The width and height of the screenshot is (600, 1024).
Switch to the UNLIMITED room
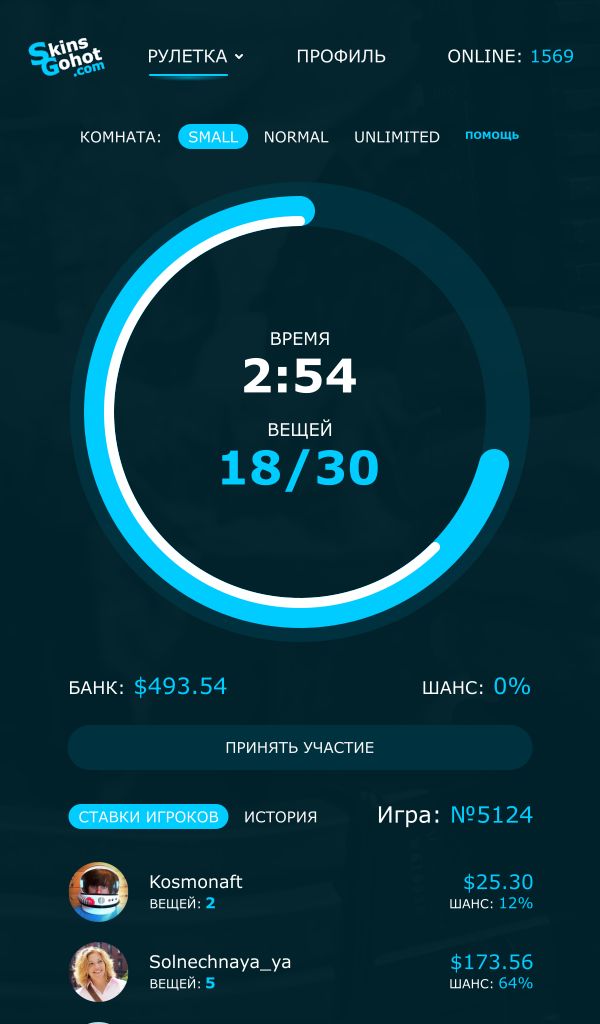(396, 137)
